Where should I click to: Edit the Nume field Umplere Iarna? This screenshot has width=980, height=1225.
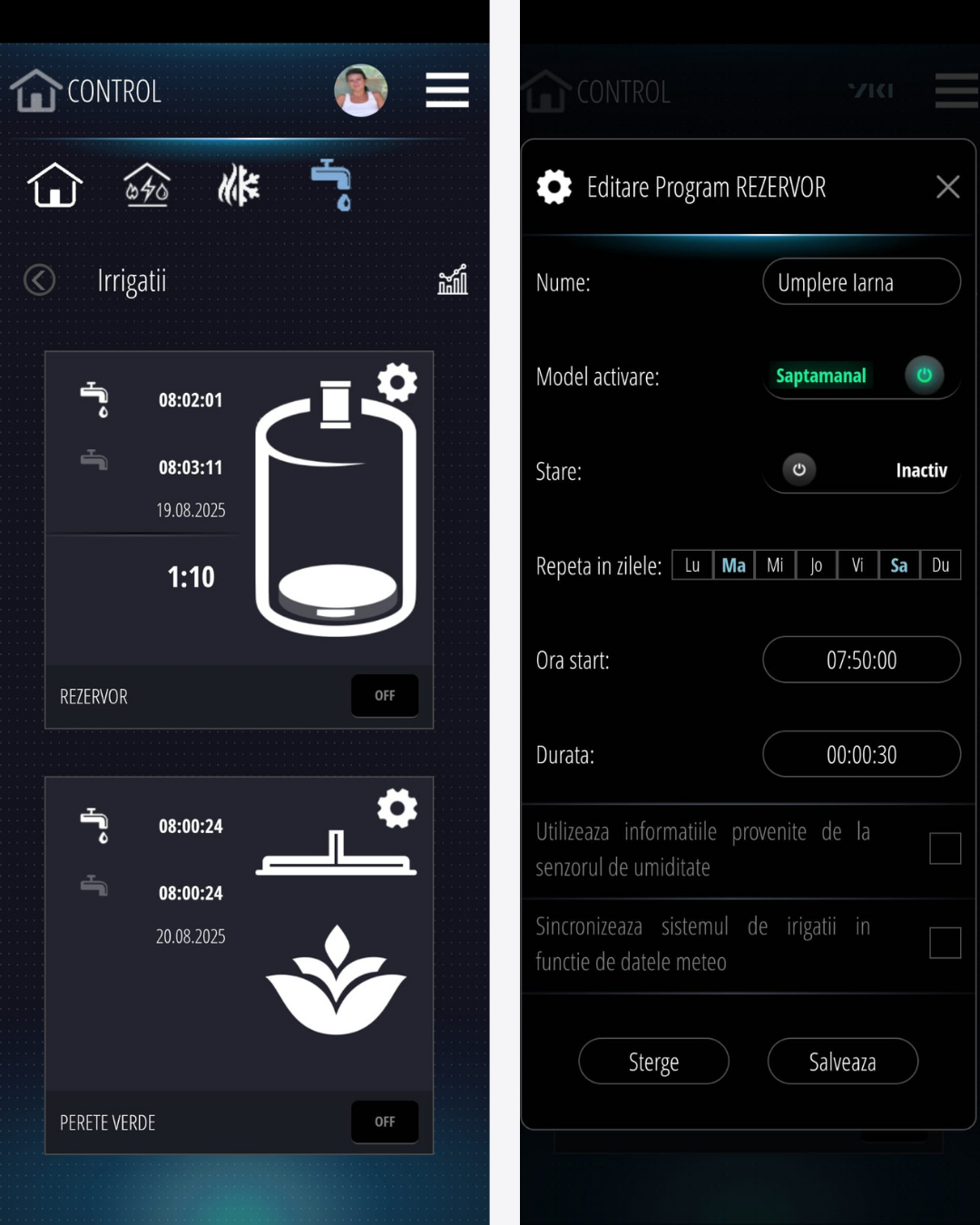tap(861, 282)
